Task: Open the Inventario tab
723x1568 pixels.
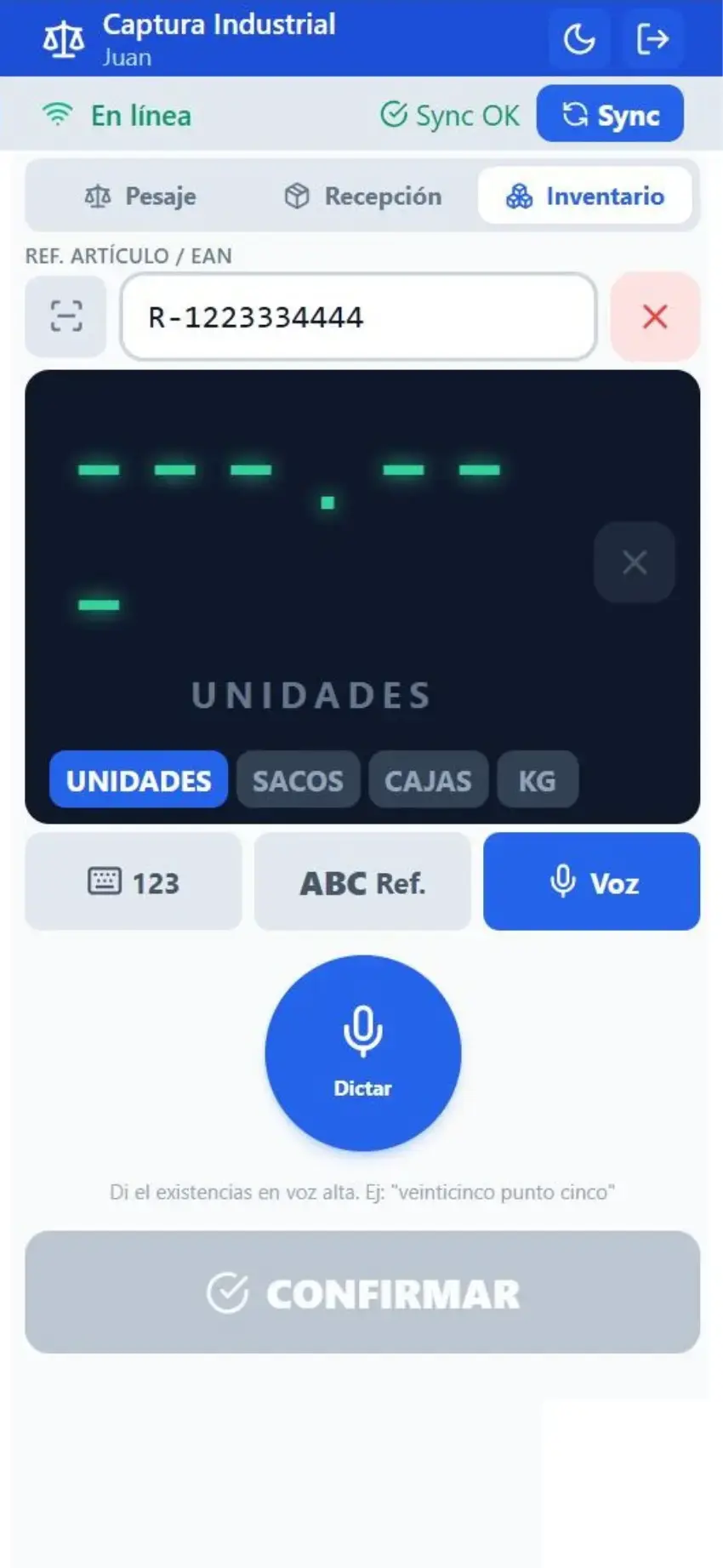Action: coord(585,196)
